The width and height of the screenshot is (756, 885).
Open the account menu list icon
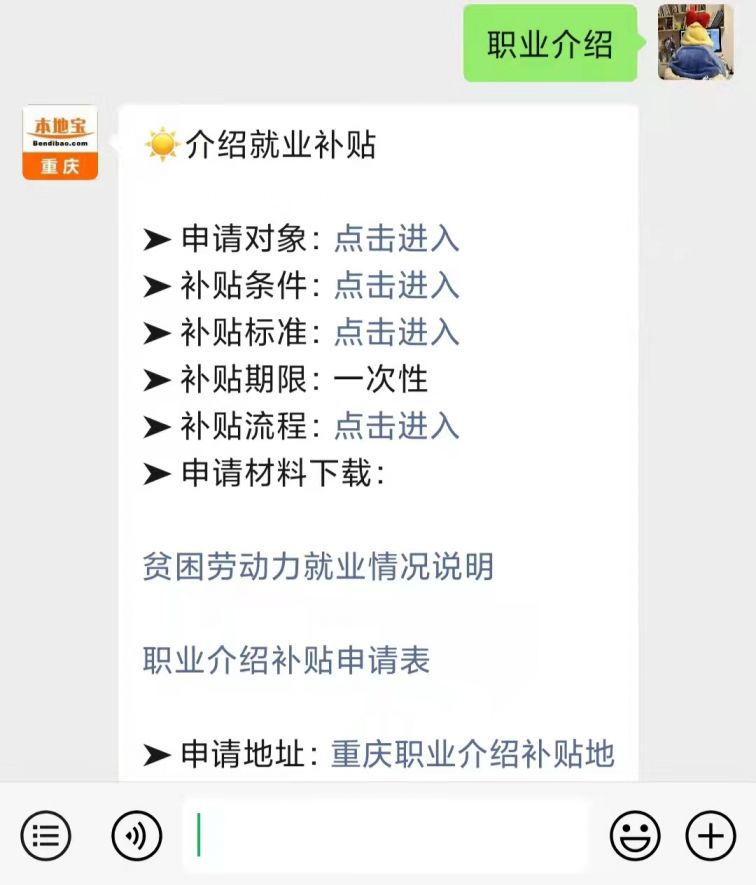click(46, 835)
